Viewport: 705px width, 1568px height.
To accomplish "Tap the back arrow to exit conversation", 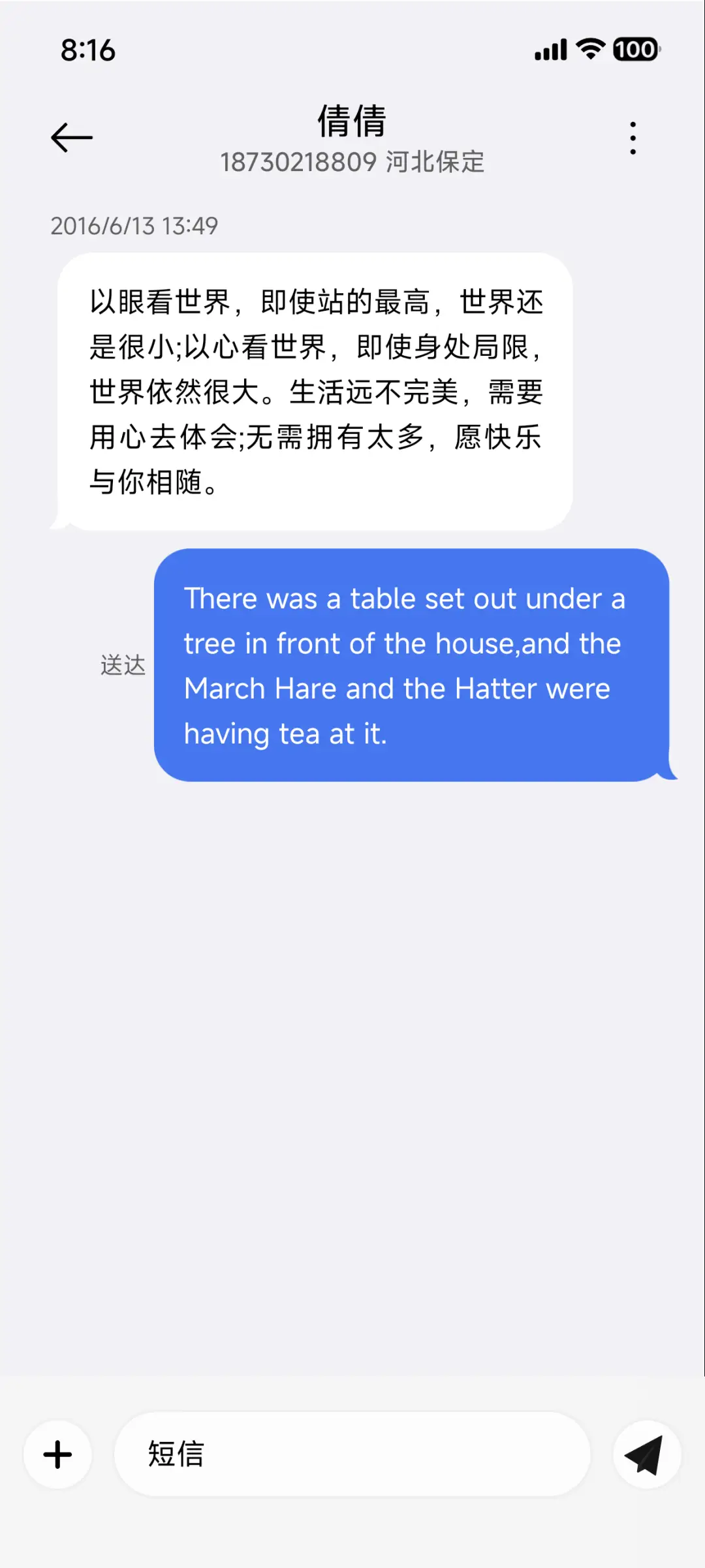I will tap(70, 136).
